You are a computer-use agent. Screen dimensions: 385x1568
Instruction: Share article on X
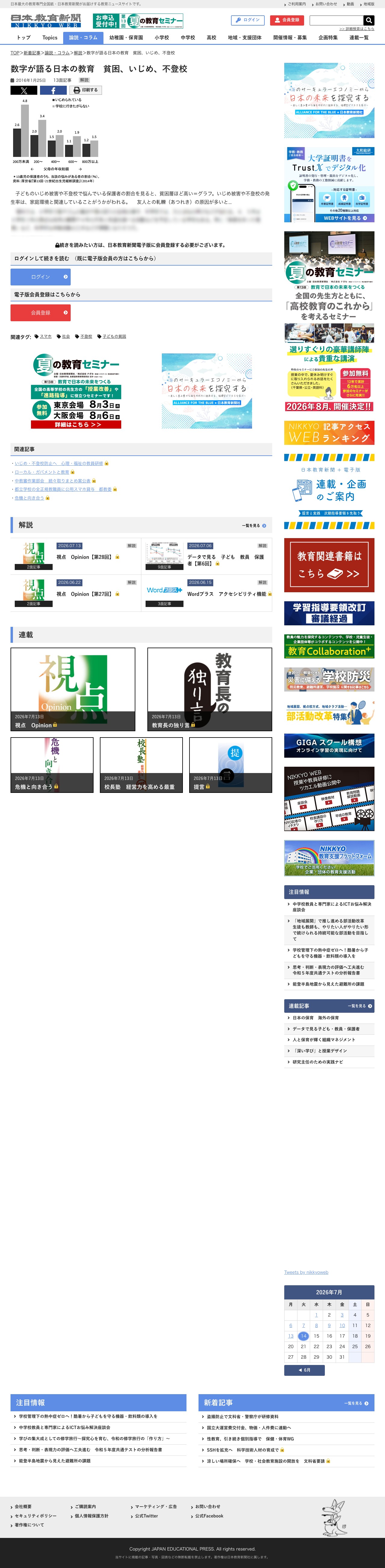pyautogui.click(x=24, y=90)
